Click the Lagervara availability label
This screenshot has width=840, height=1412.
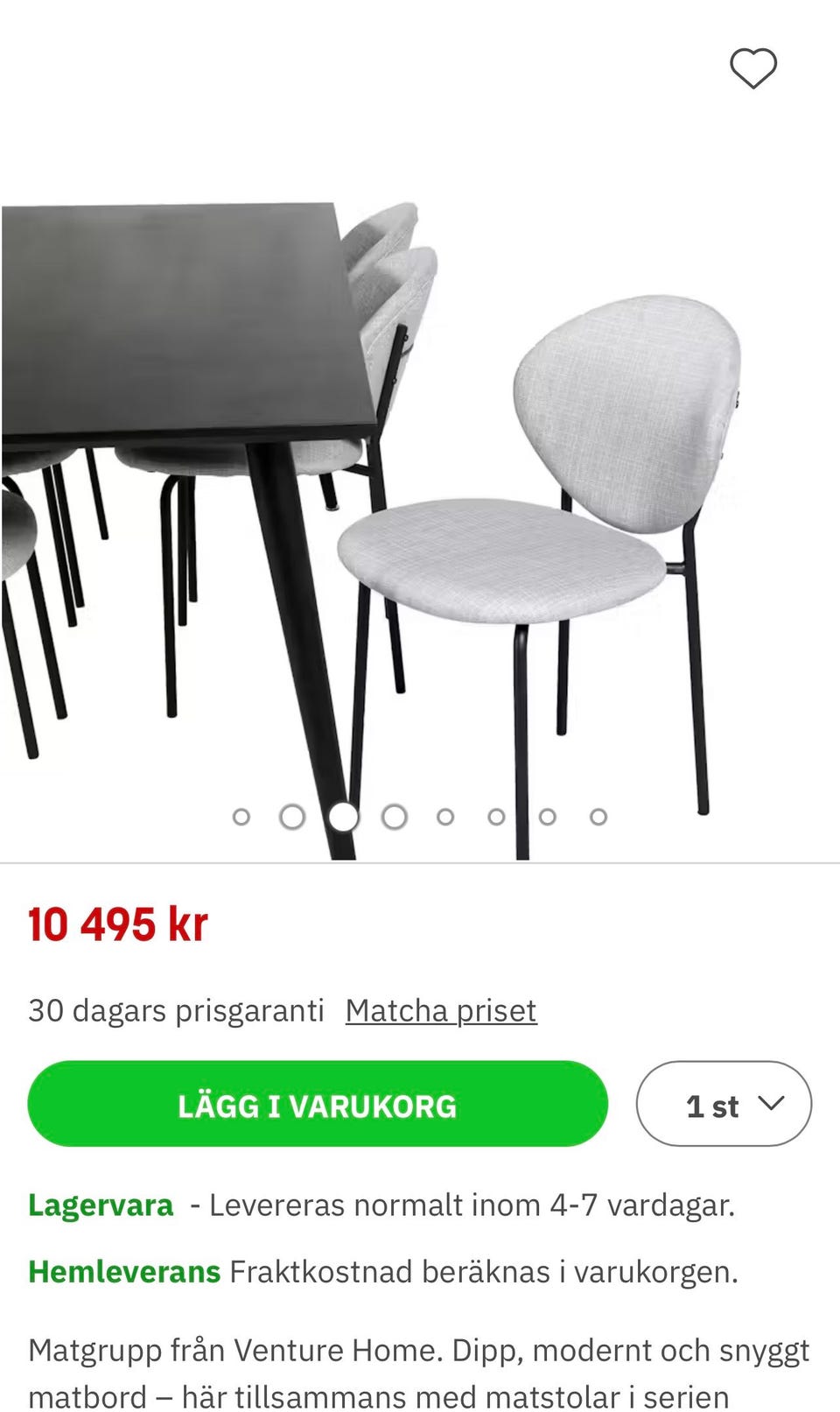tap(100, 1204)
